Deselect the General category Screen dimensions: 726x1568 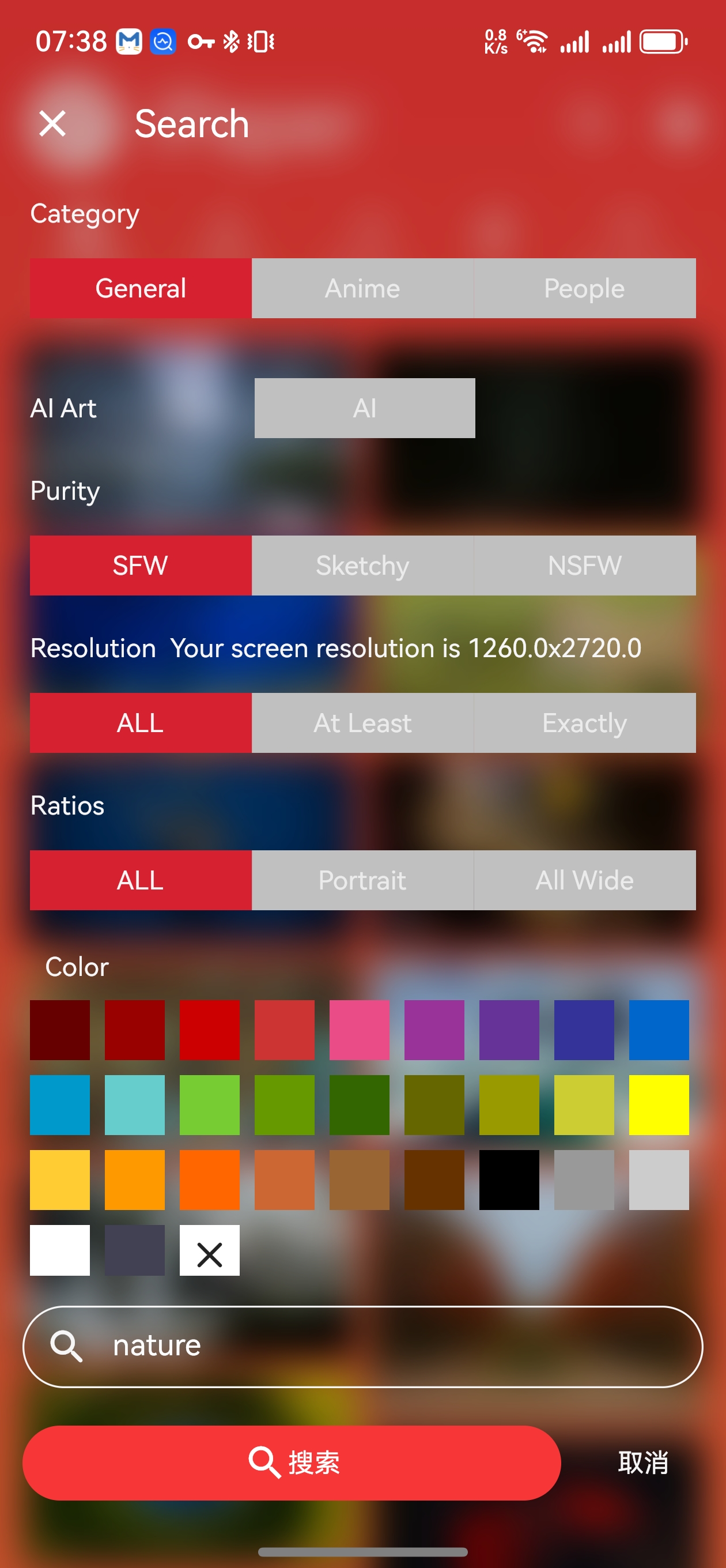click(x=141, y=288)
